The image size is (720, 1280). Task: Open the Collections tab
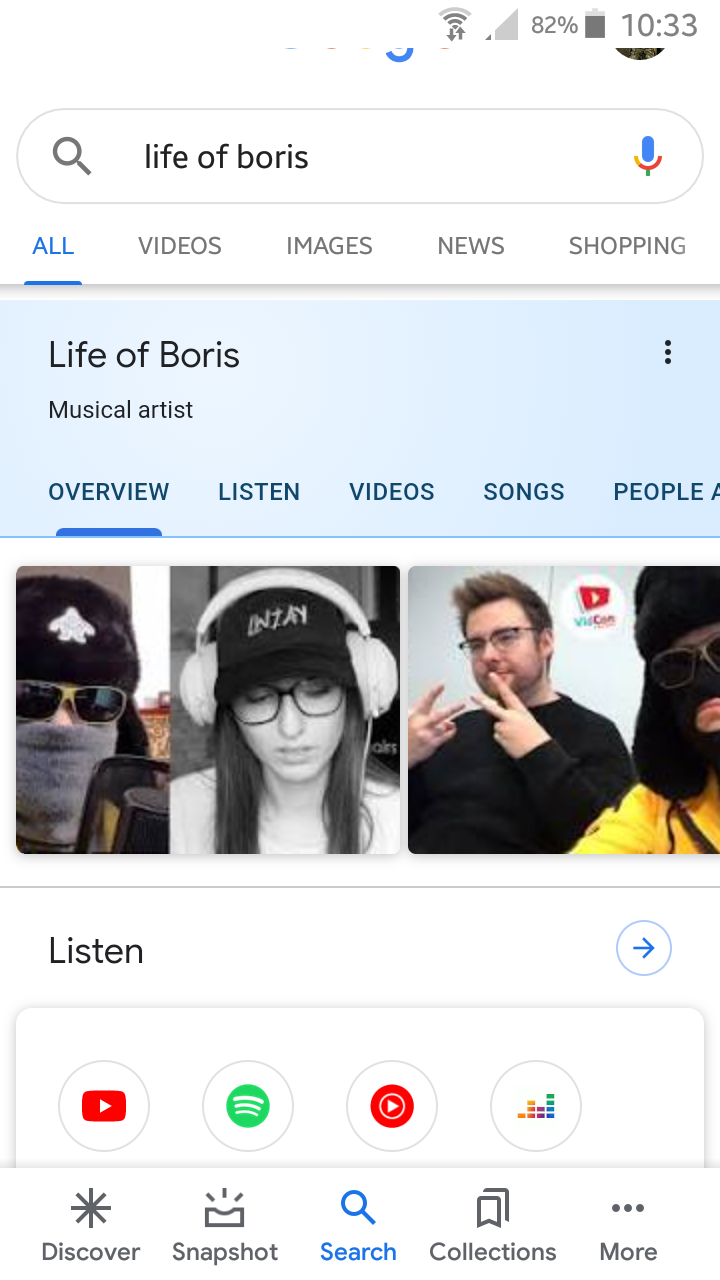[x=493, y=1226]
